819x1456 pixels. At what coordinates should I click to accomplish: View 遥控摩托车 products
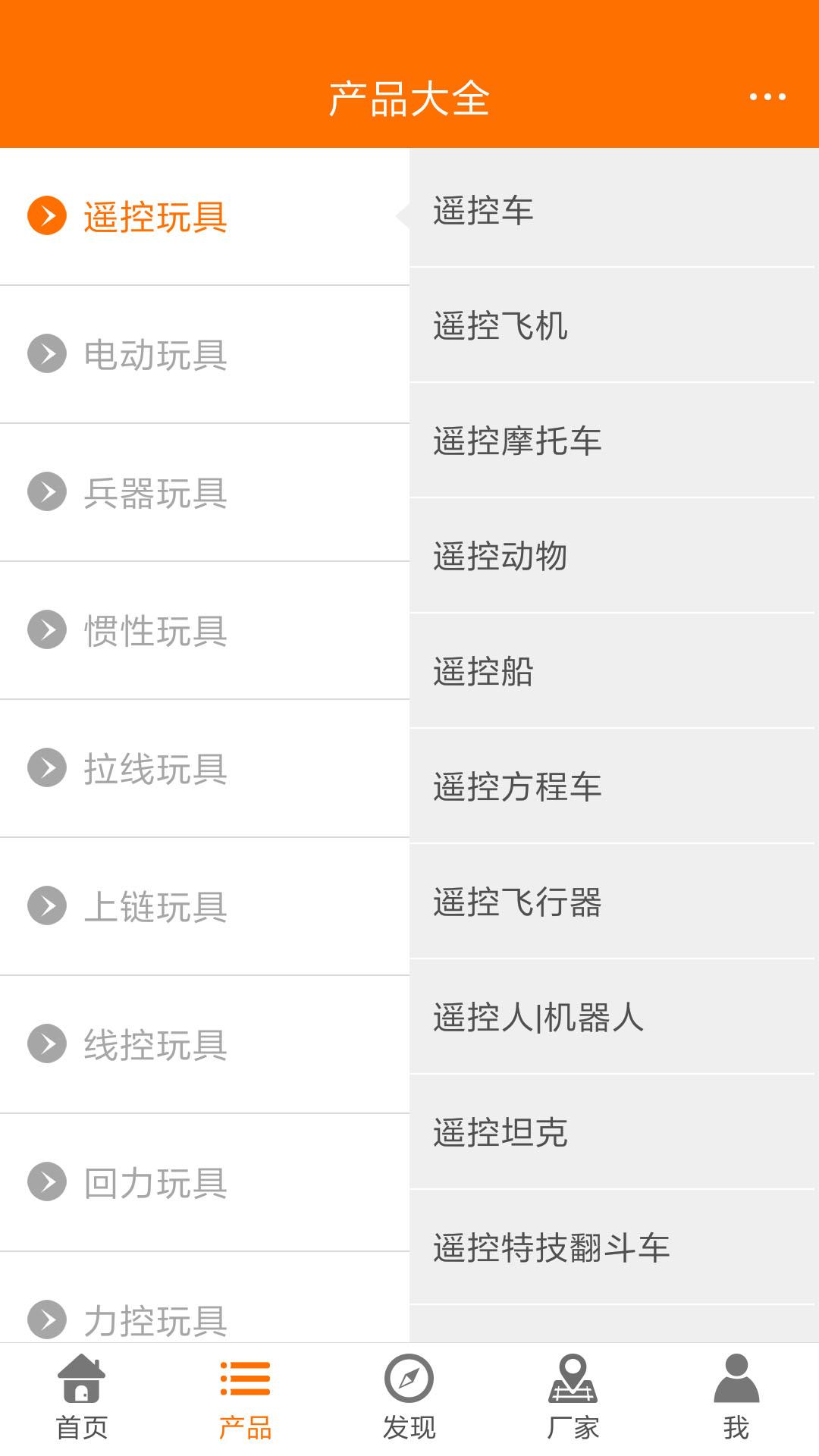[x=517, y=441]
